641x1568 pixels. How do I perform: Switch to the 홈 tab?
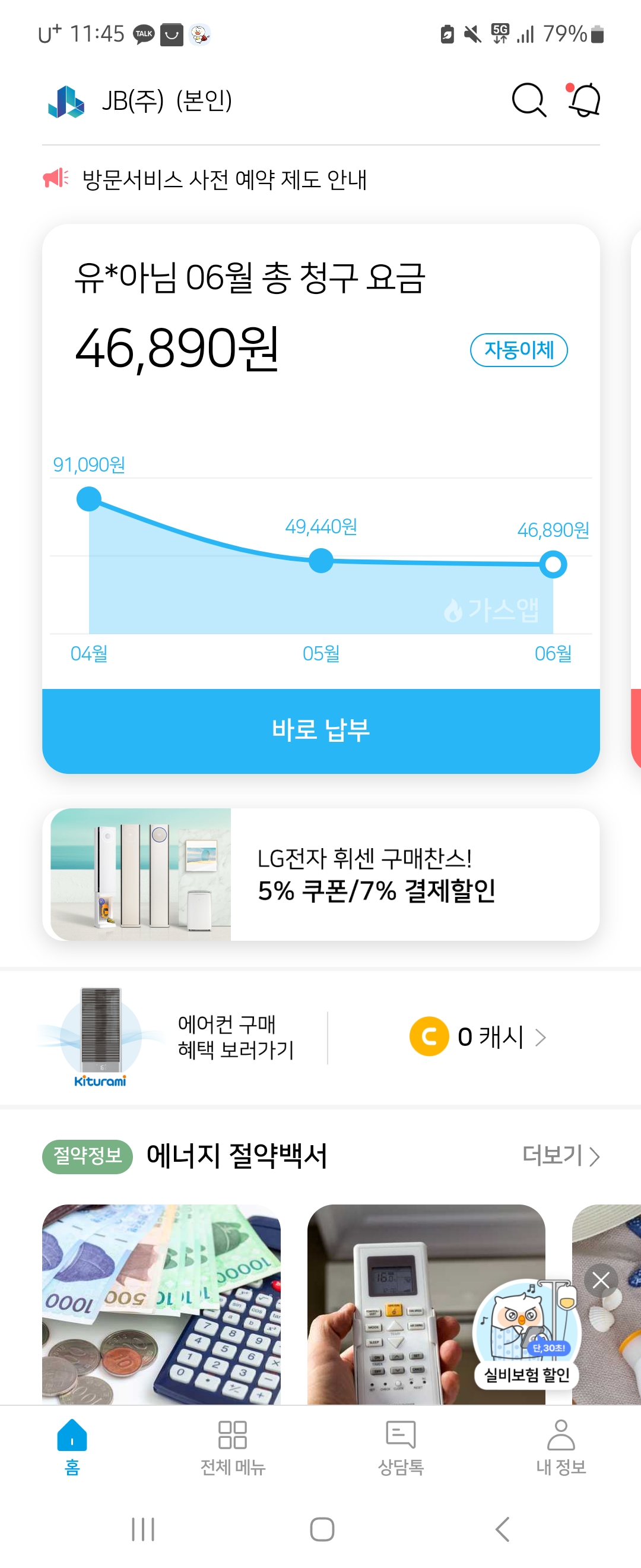coord(72,1447)
